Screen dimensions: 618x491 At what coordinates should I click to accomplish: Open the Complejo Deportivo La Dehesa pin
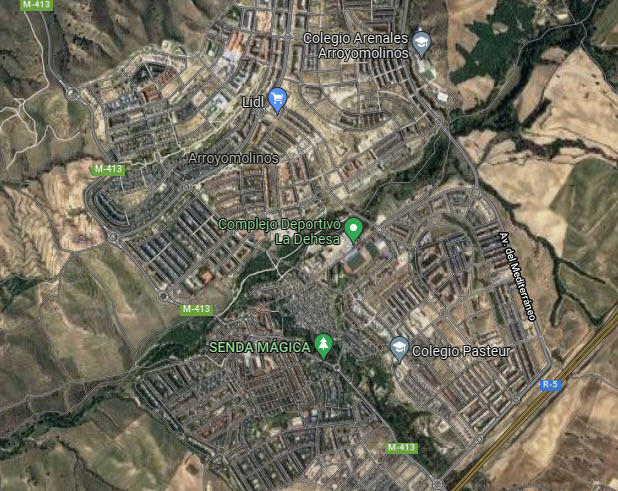point(352,231)
